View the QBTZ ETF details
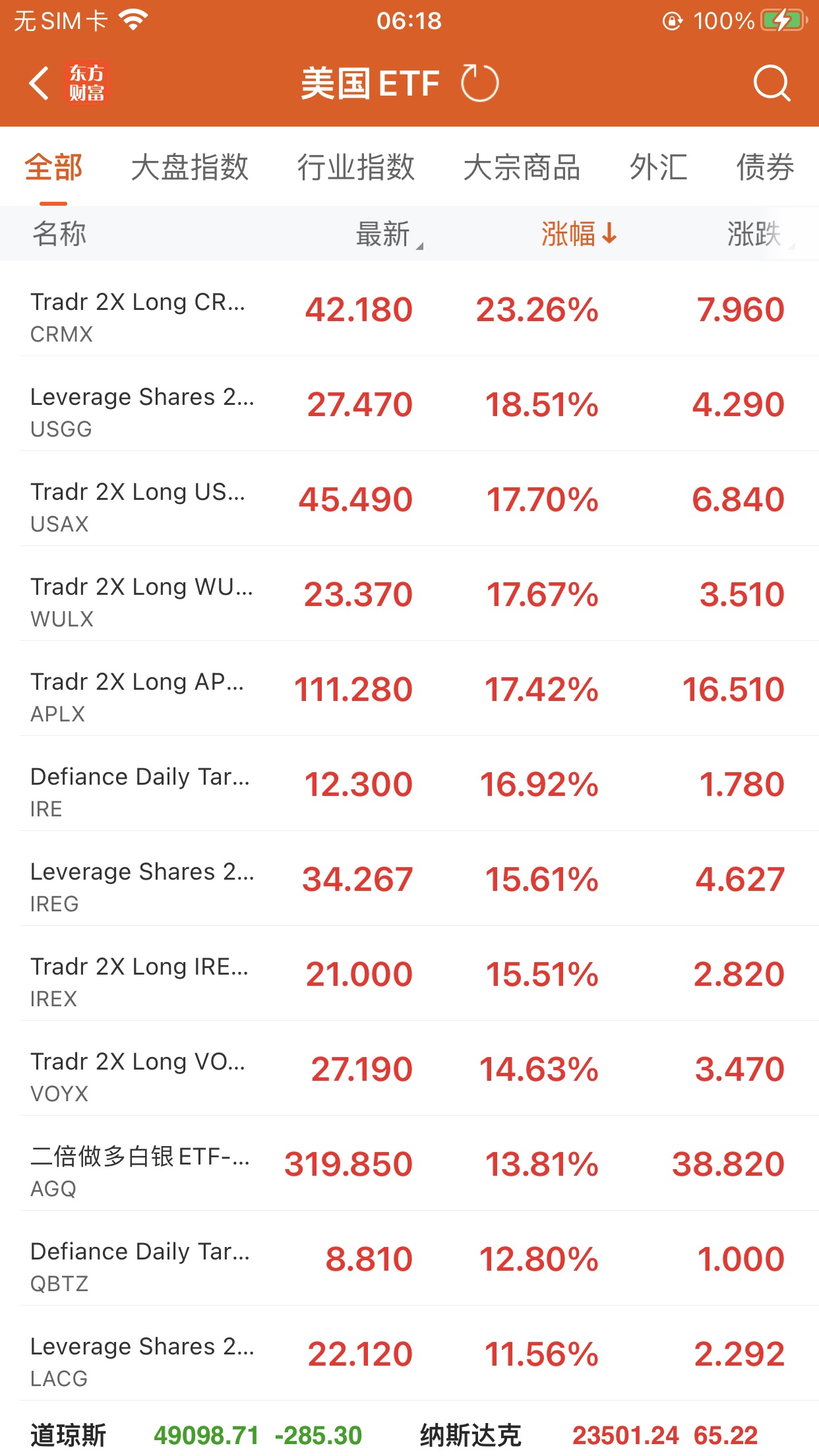This screenshot has height=1456, width=819. pyautogui.click(x=409, y=1259)
